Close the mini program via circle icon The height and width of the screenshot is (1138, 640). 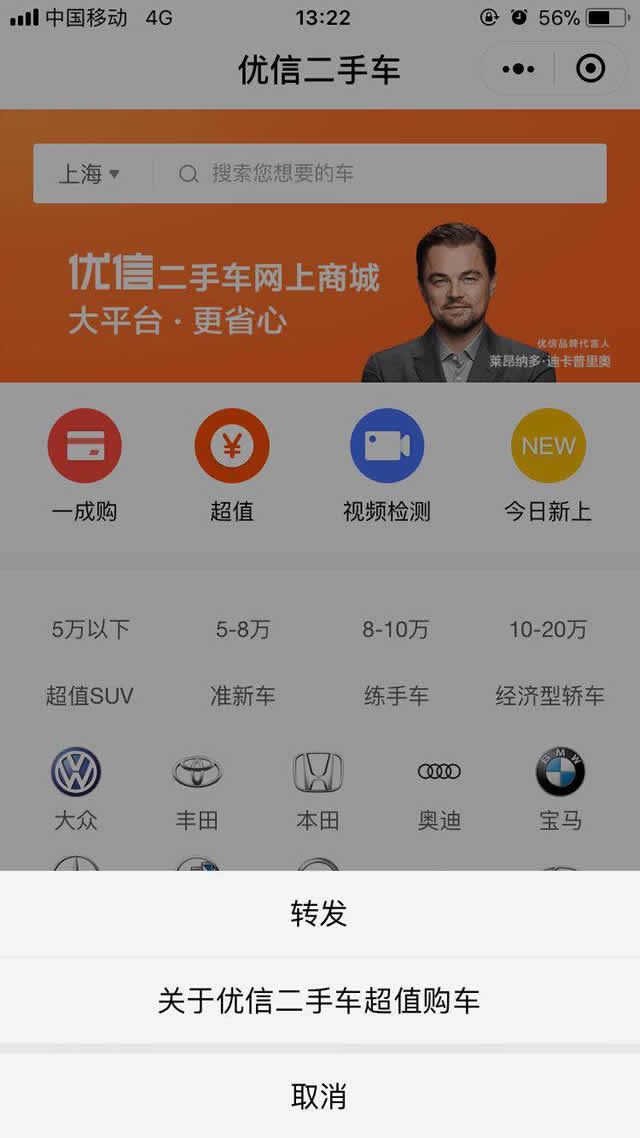(x=591, y=69)
